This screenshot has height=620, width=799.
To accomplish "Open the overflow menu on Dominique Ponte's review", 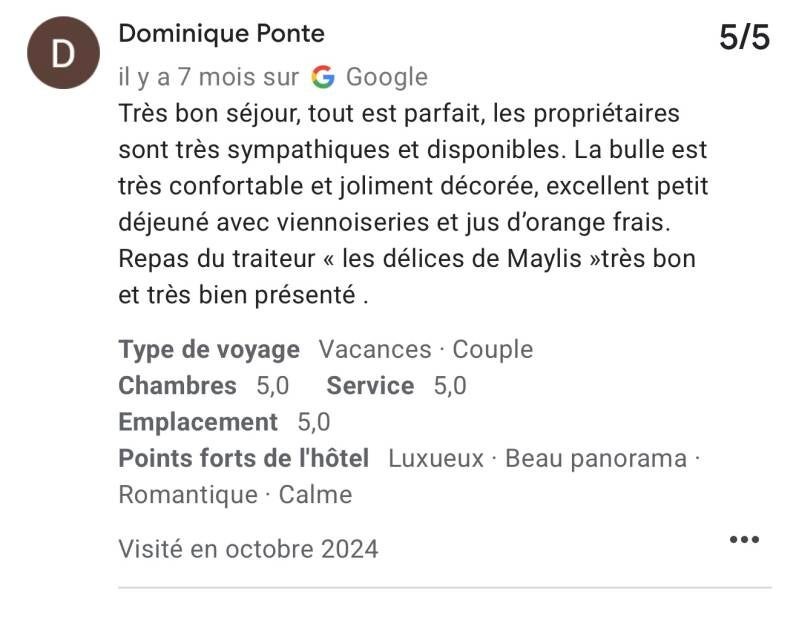I will click(x=745, y=540).
